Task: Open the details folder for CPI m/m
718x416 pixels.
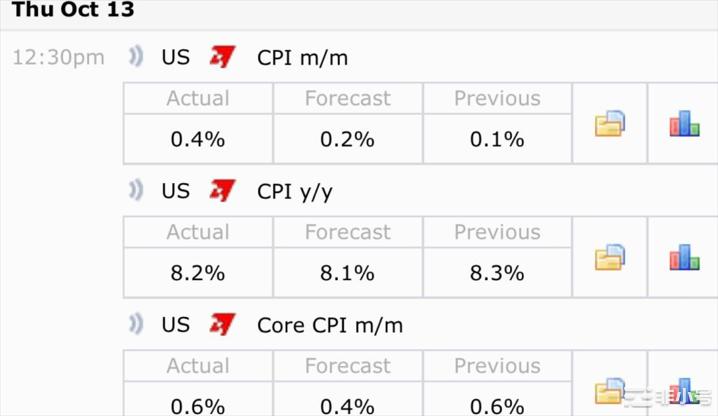Action: pyautogui.click(x=610, y=124)
